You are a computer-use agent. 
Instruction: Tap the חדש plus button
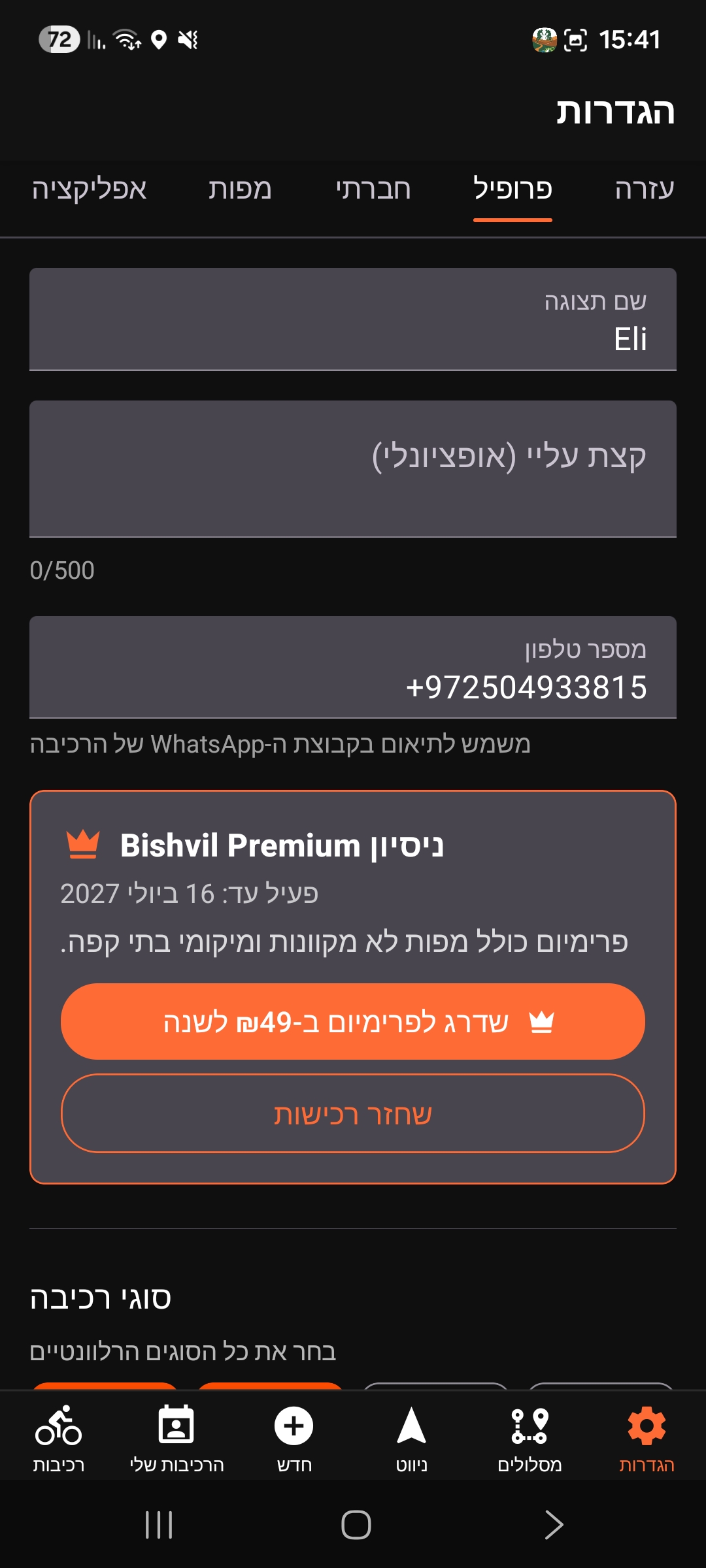(294, 1439)
